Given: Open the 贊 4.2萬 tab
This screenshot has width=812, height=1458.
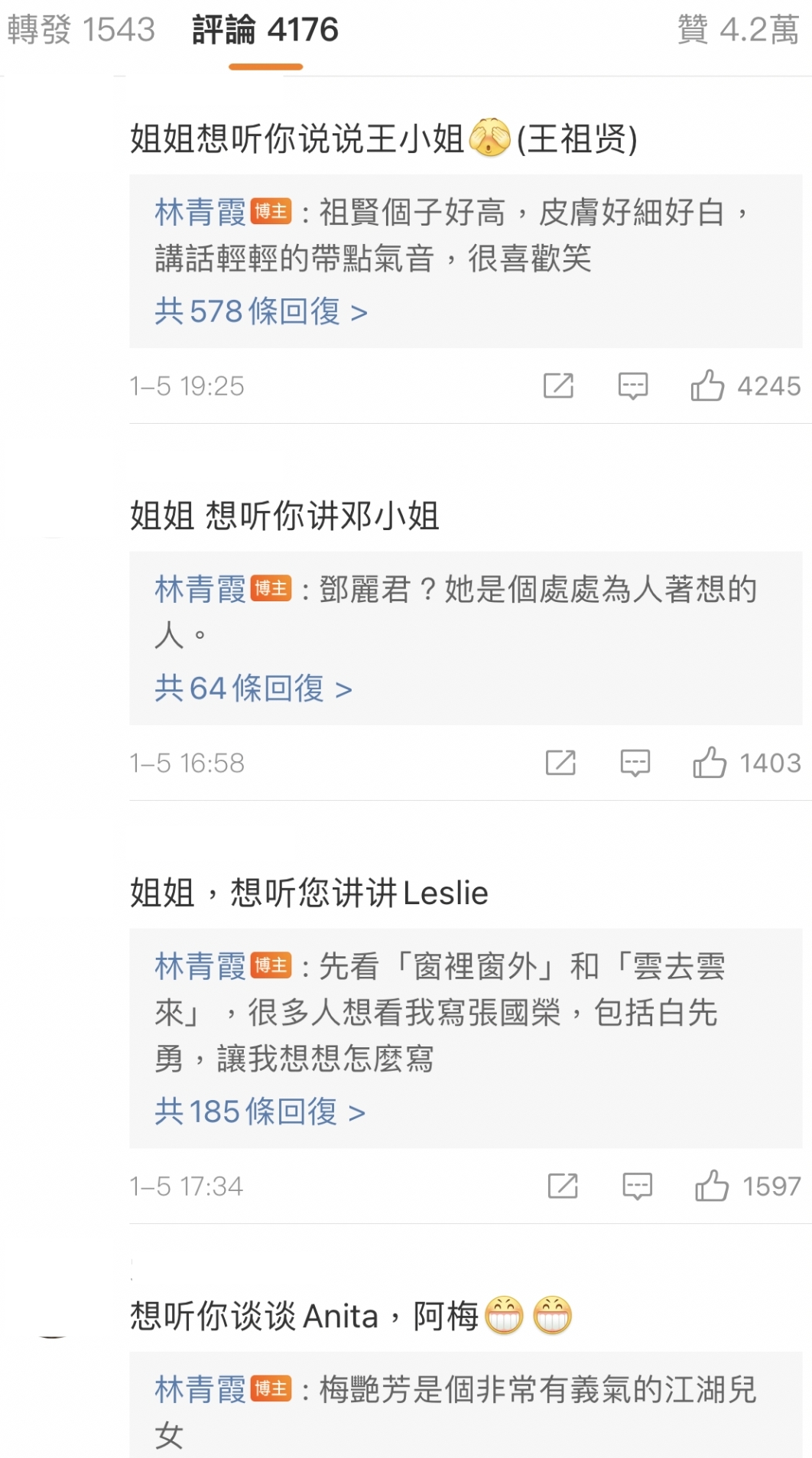Looking at the screenshot, I should pos(738,31).
